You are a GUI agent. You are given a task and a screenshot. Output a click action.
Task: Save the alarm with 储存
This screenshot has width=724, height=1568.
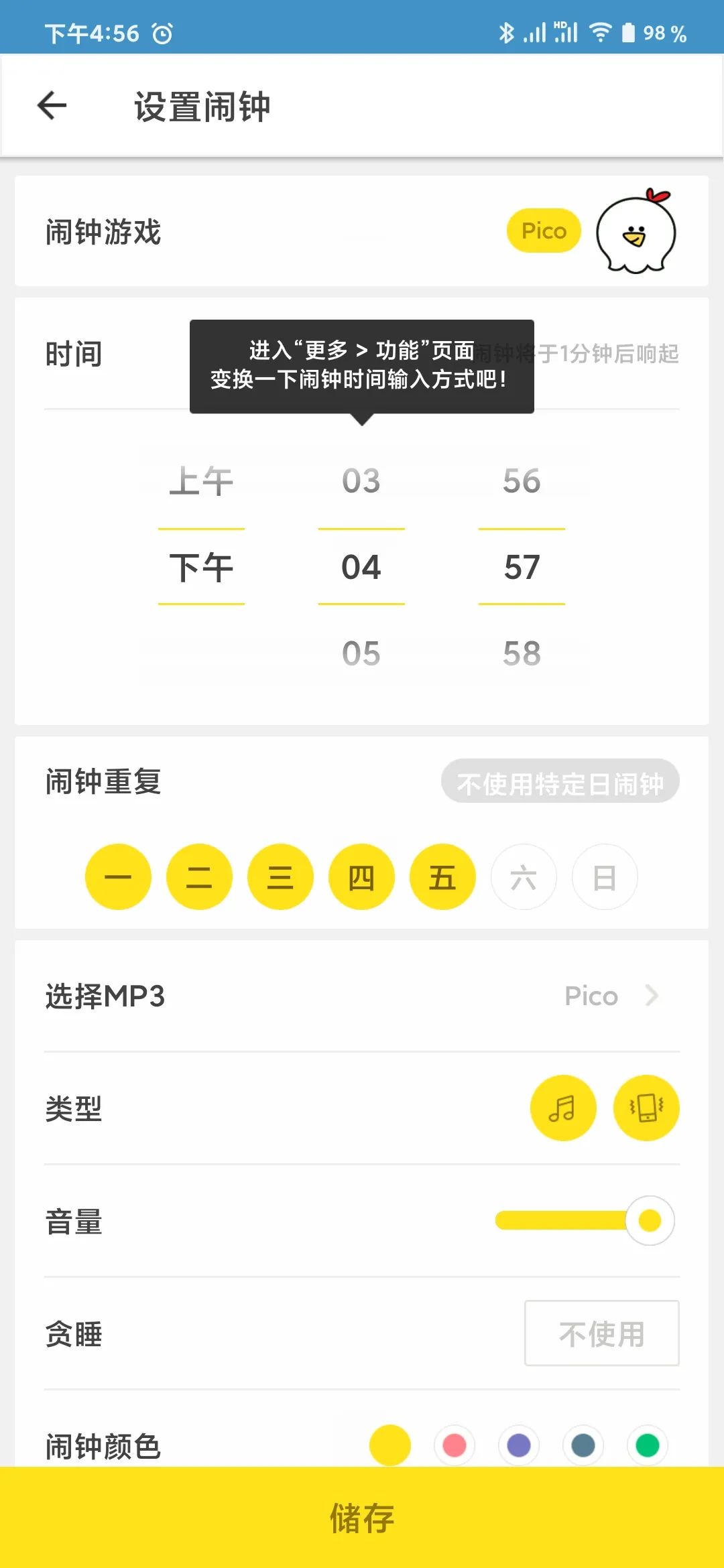tap(362, 1518)
